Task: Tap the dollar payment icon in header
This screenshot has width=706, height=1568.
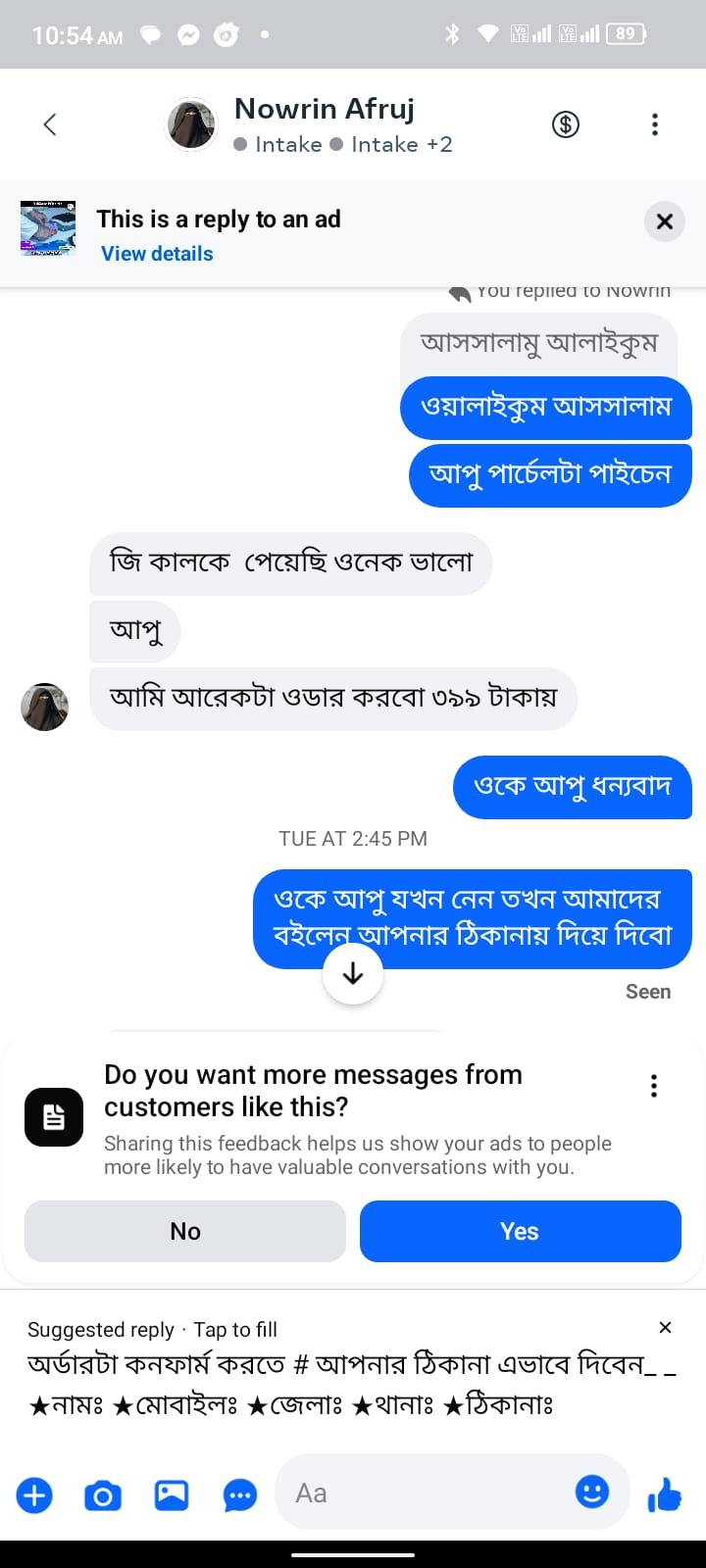Action: click(566, 124)
